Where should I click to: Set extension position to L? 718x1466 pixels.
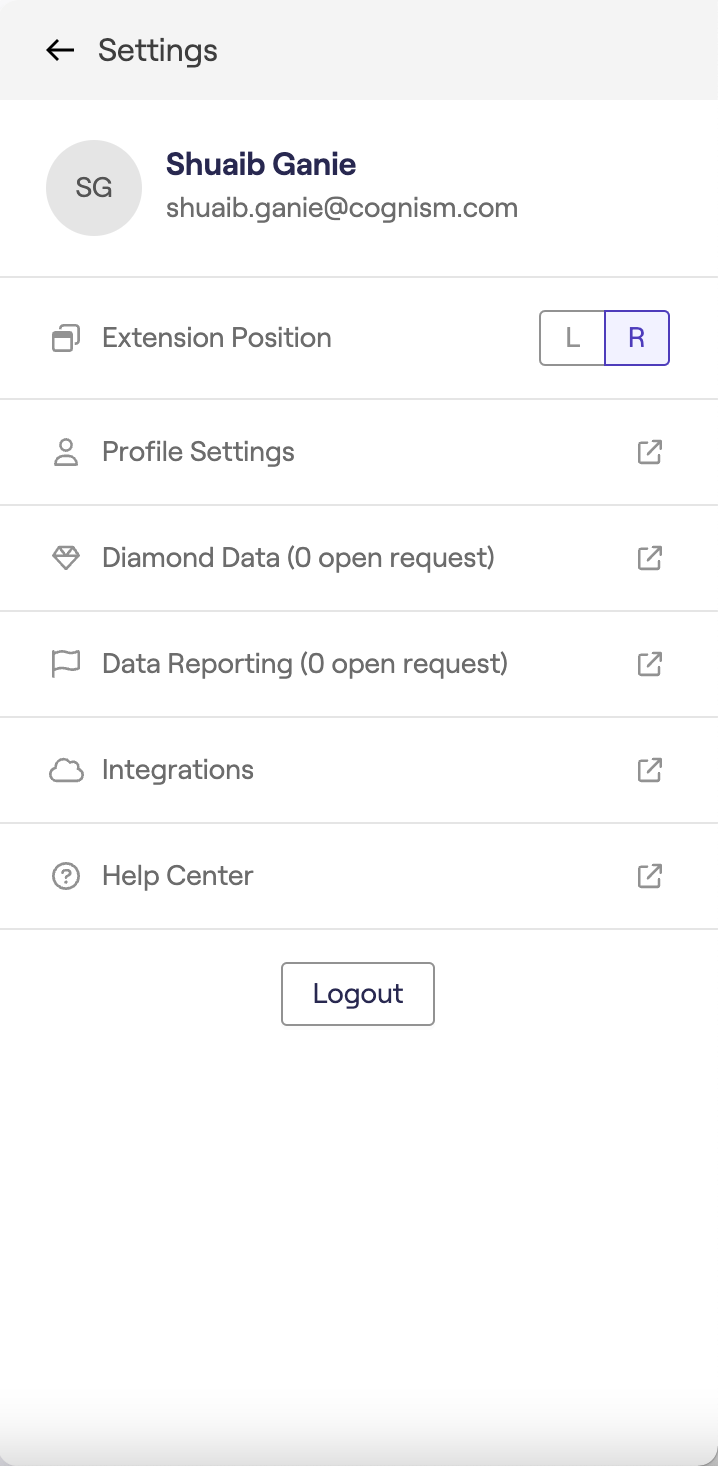tap(572, 338)
